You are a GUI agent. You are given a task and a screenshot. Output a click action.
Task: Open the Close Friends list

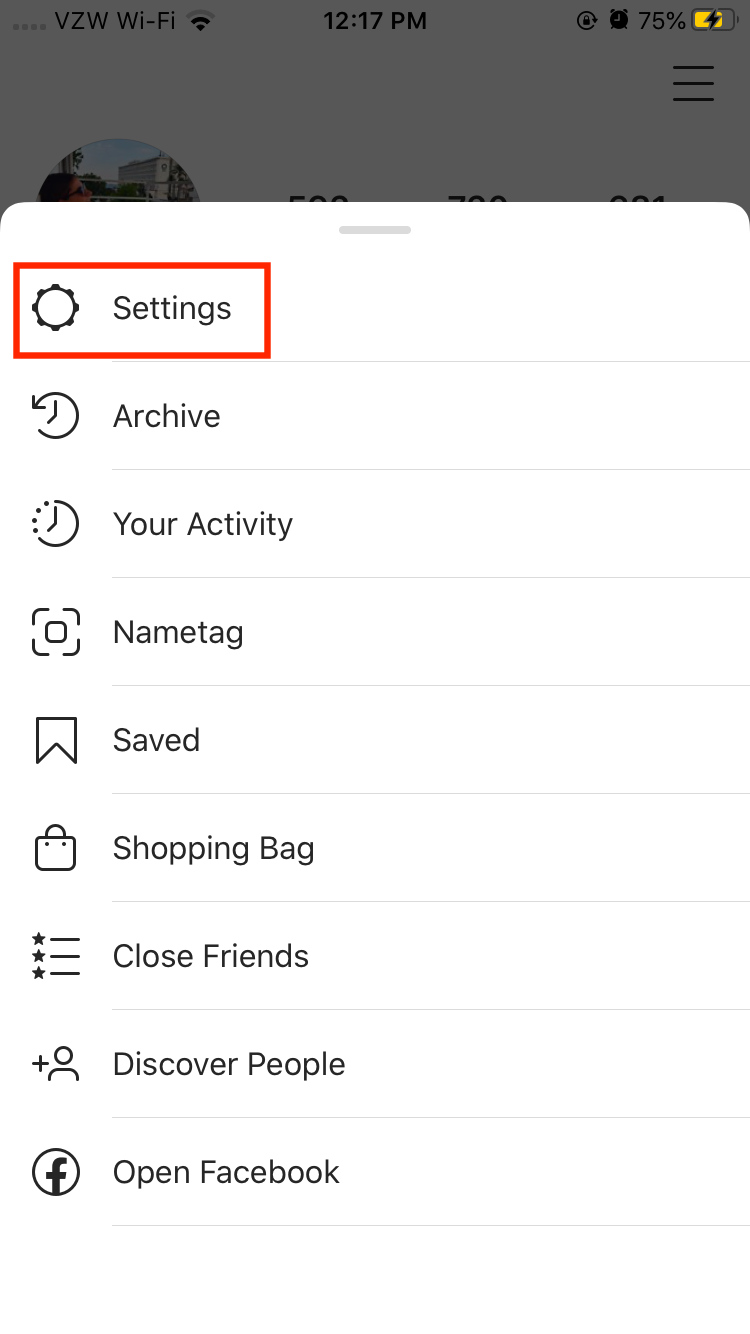[375, 956]
